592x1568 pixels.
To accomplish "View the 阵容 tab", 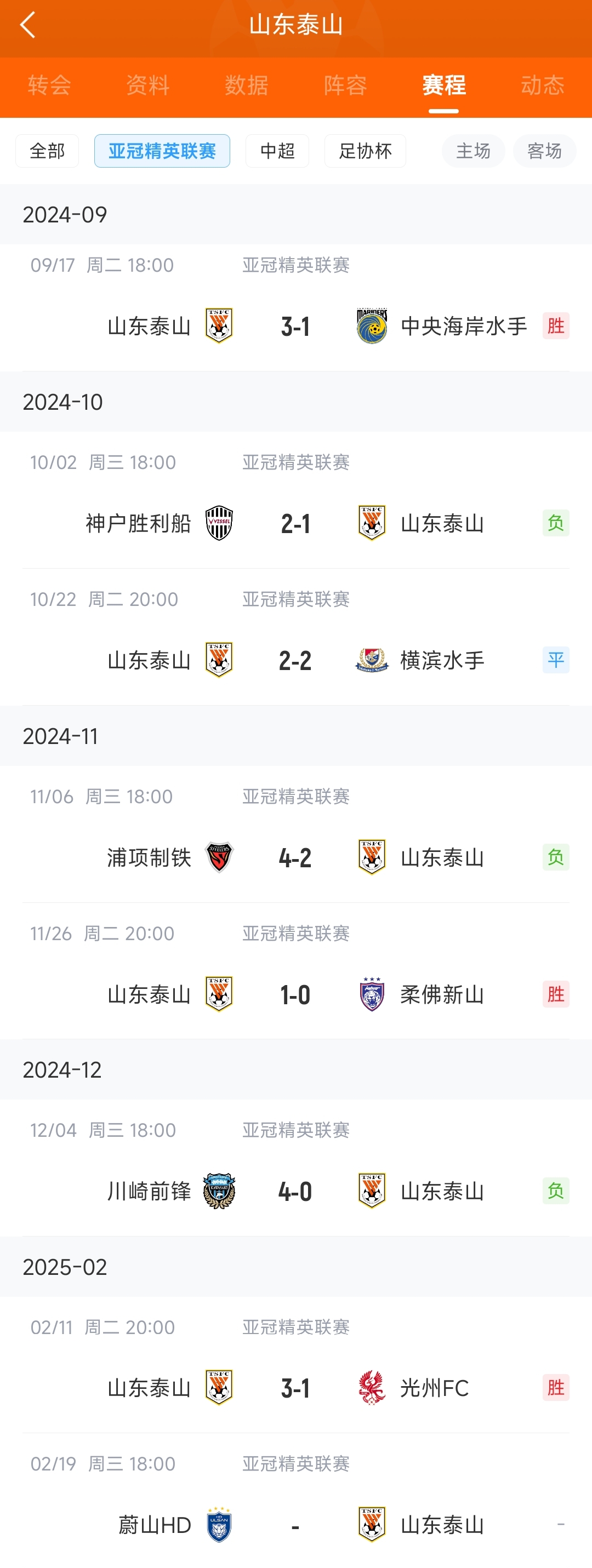I will [x=345, y=85].
